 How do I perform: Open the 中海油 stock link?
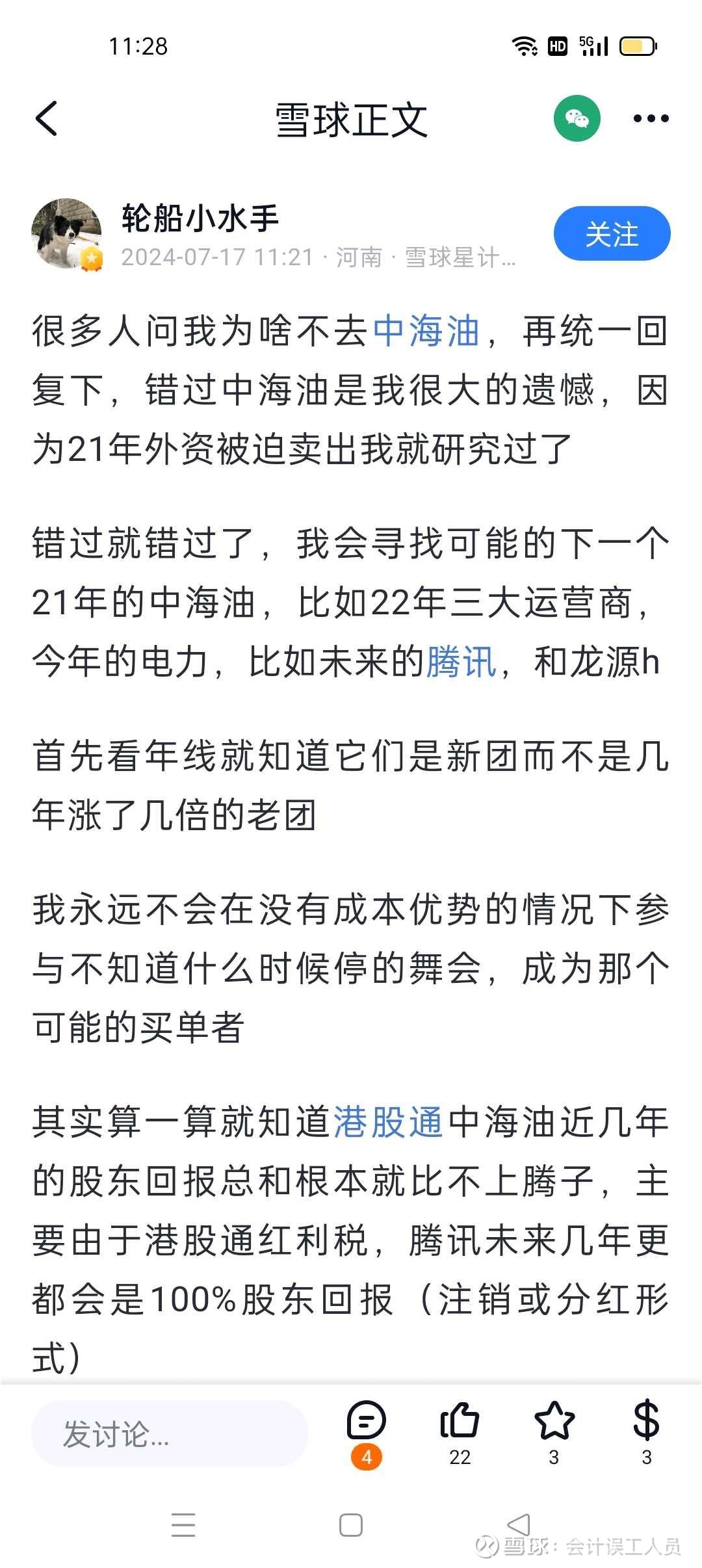(426, 331)
